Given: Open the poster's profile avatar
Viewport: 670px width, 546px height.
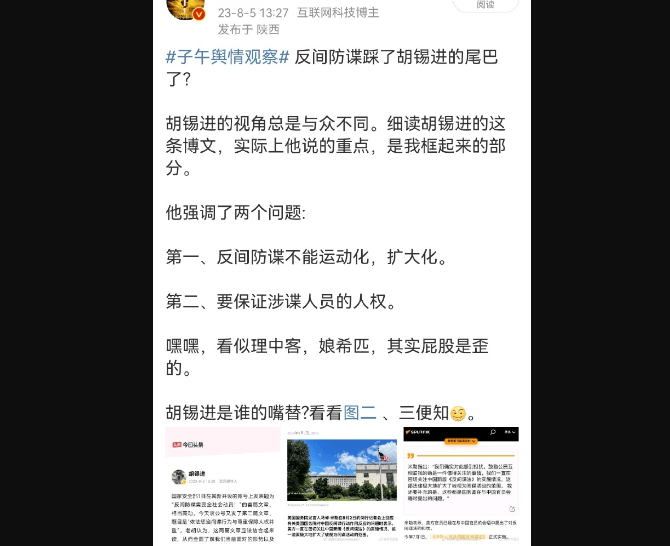Looking at the screenshot, I should click(x=187, y=8).
